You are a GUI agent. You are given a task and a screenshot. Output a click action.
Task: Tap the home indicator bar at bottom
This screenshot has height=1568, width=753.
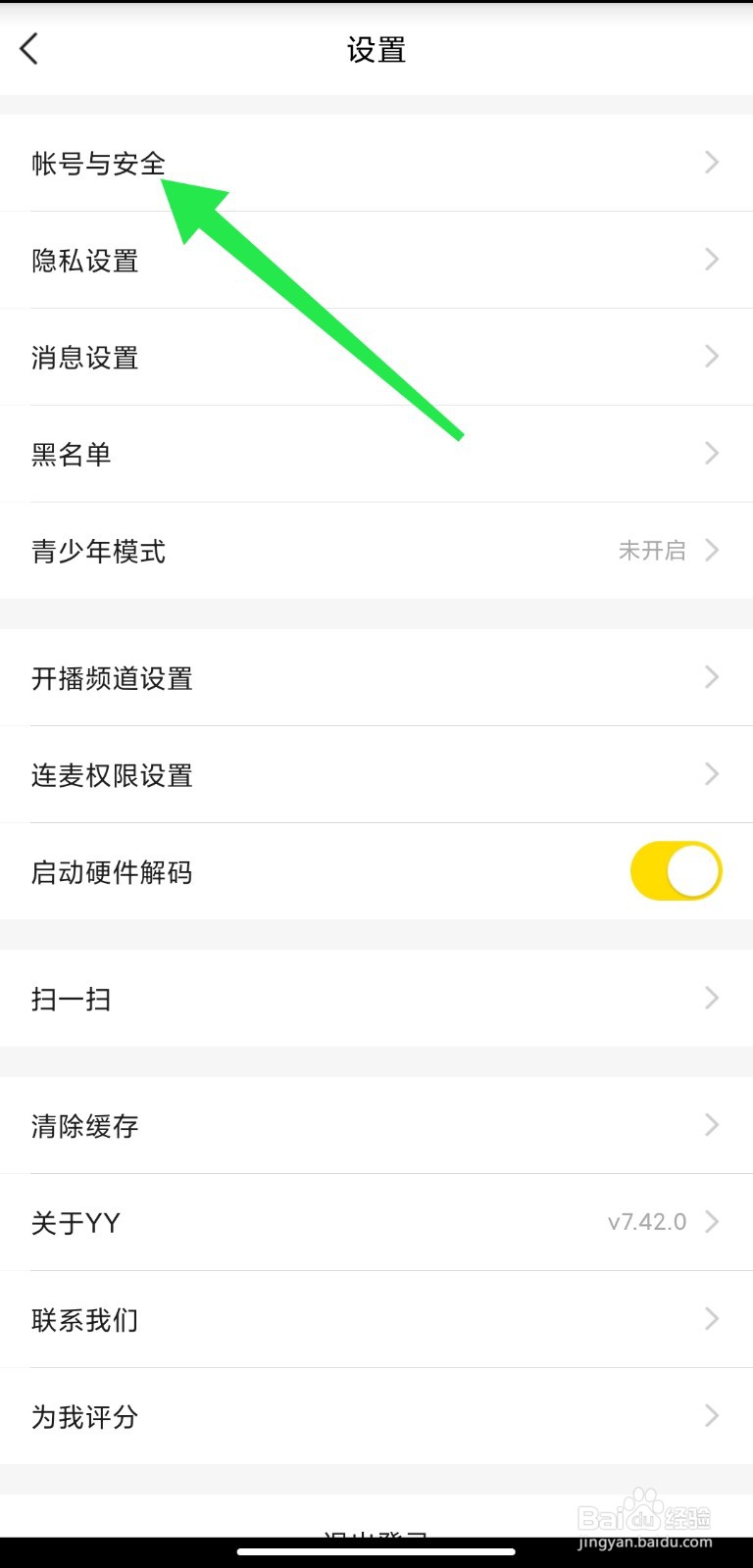[376, 1552]
